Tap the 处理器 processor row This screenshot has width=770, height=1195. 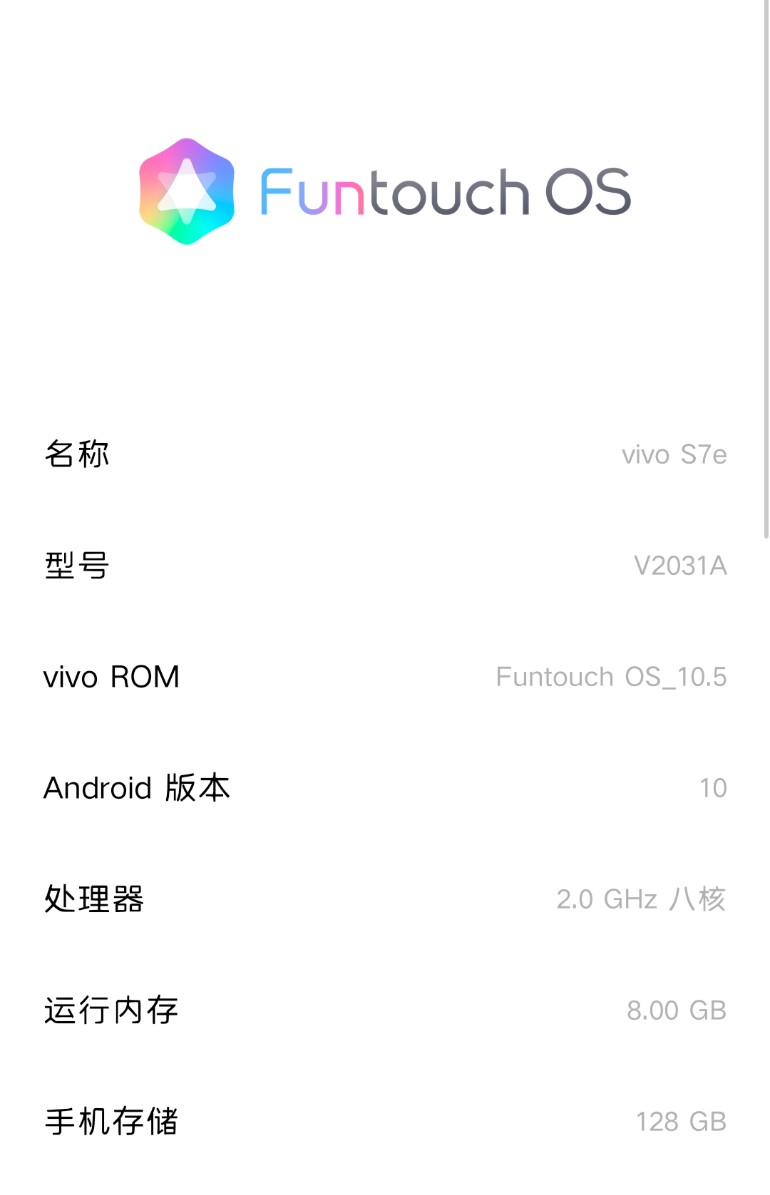coord(385,899)
